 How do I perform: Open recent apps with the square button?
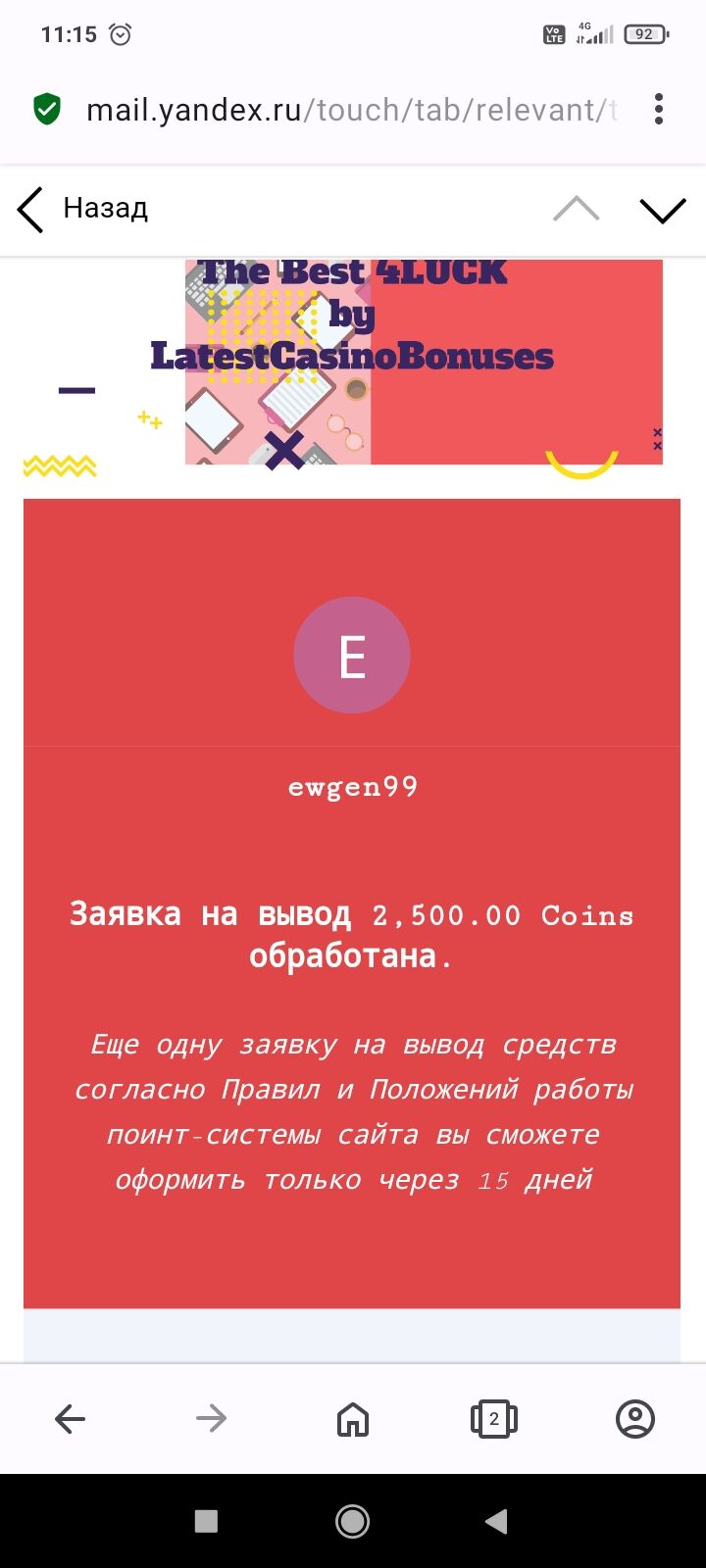(x=206, y=1521)
